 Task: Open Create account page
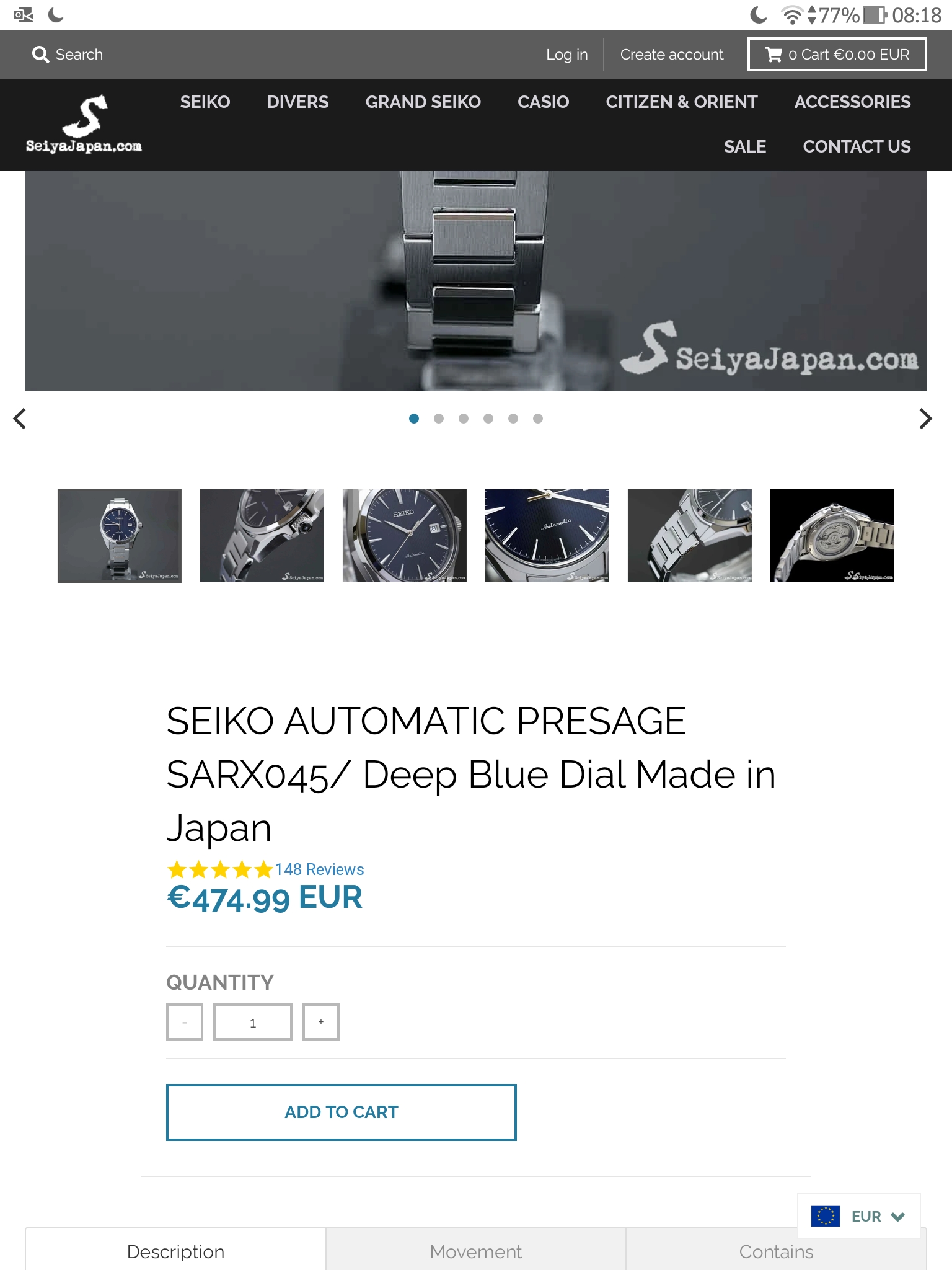[x=671, y=55]
